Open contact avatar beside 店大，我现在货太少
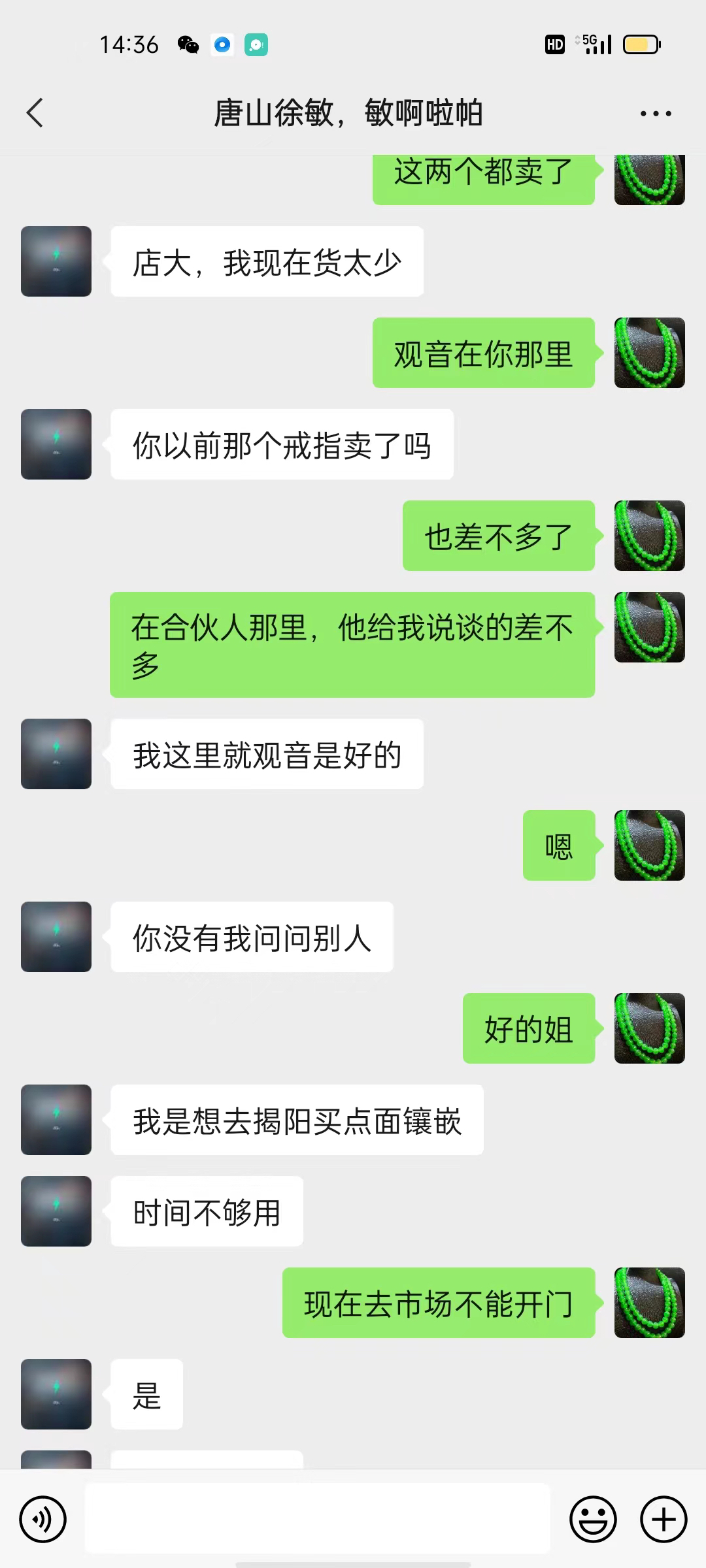 pyautogui.click(x=56, y=261)
